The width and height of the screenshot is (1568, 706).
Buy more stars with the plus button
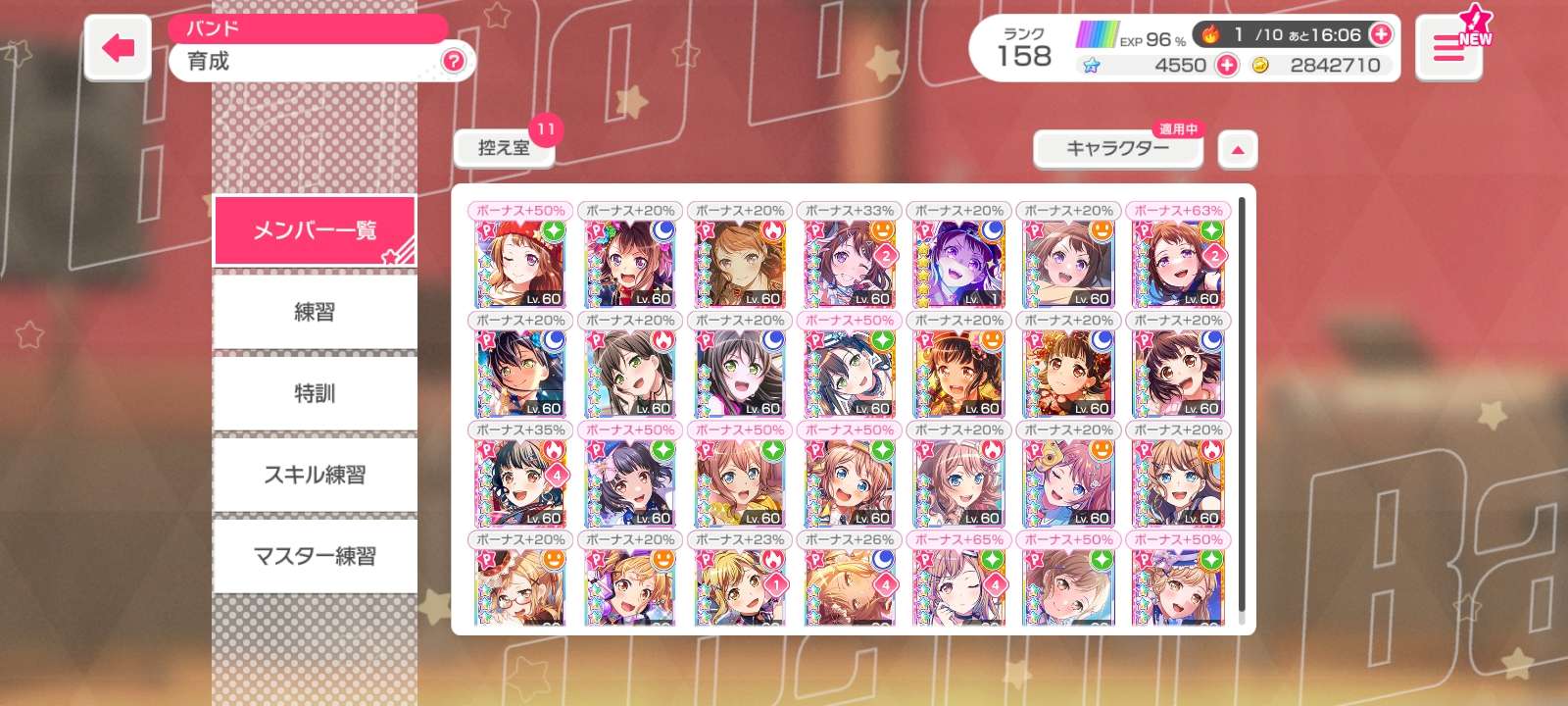1226,65
